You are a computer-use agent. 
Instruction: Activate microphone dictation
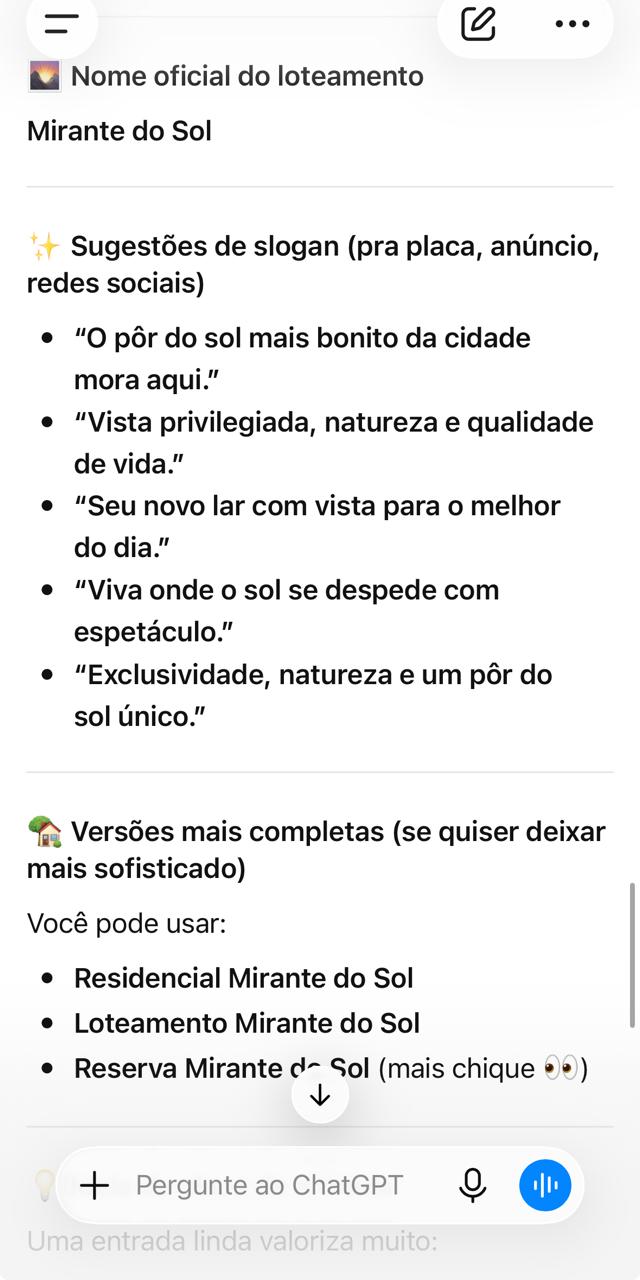click(472, 1185)
